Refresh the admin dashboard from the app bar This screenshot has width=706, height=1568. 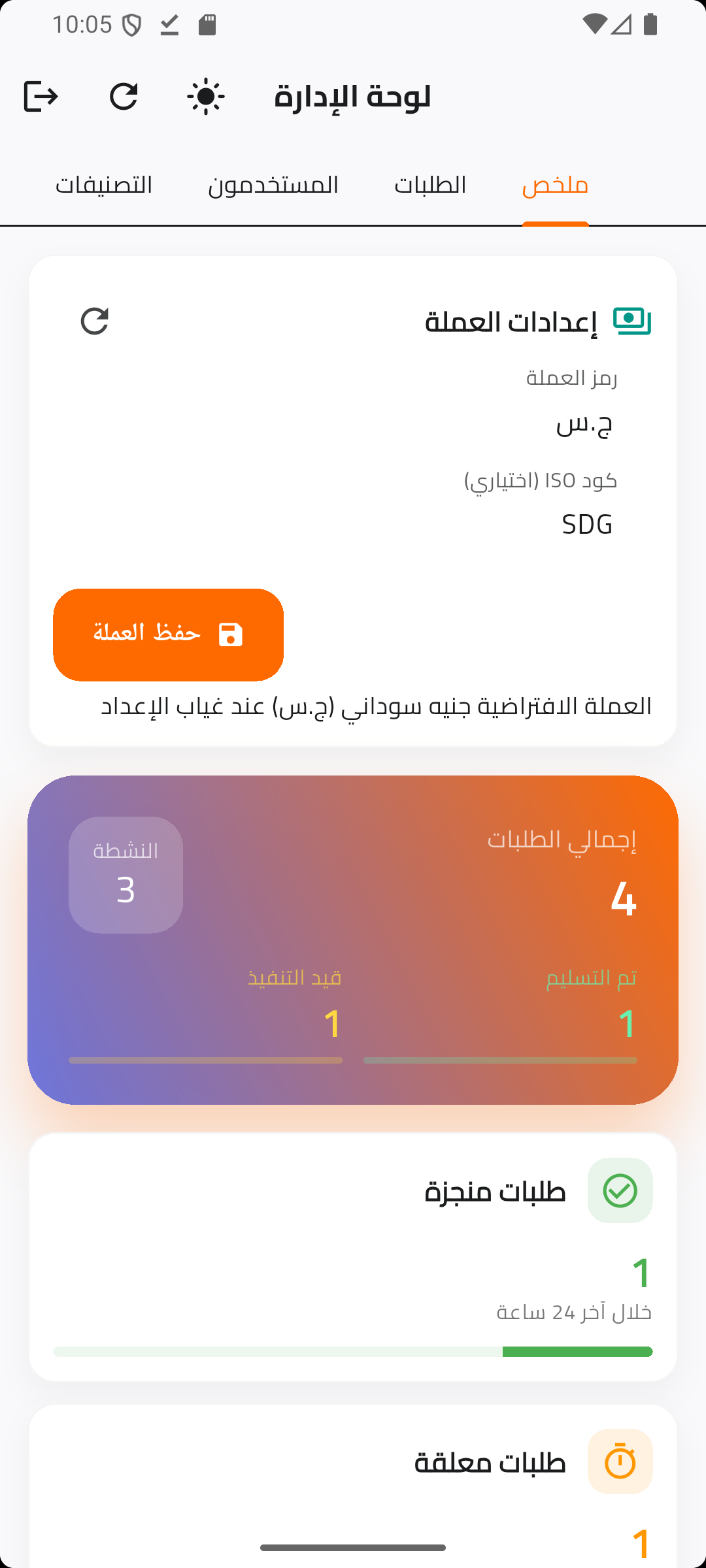pos(124,97)
